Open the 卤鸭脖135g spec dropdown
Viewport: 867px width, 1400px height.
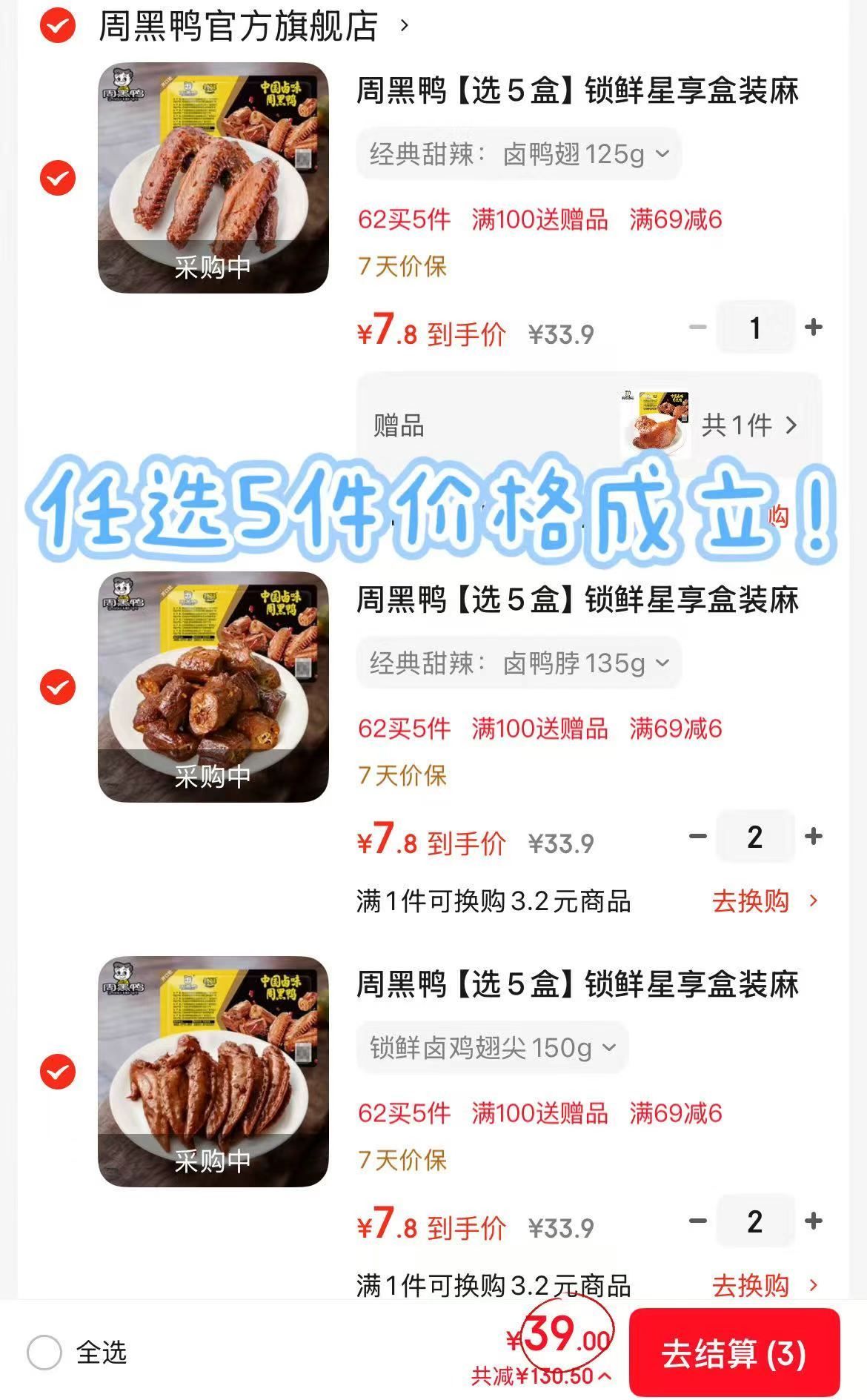(x=519, y=663)
